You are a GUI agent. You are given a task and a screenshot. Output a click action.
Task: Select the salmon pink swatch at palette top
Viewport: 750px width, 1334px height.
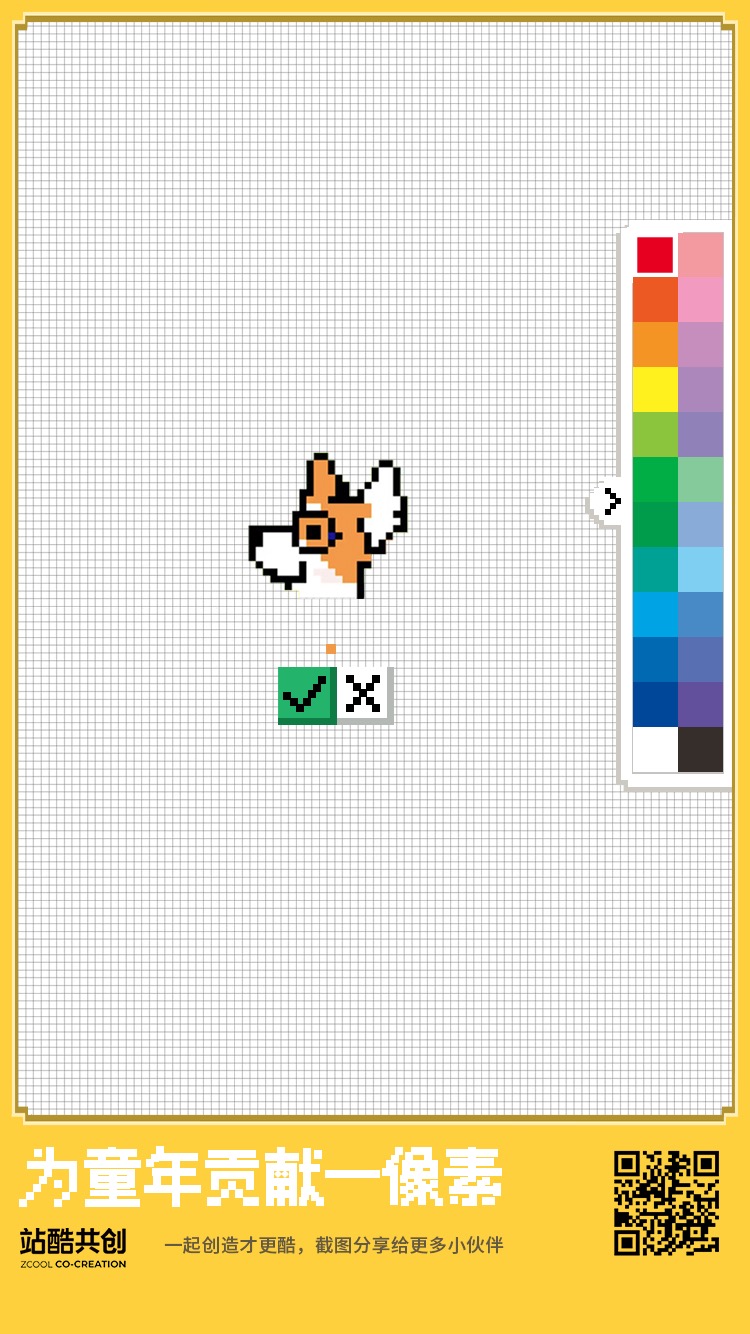pyautogui.click(x=700, y=255)
